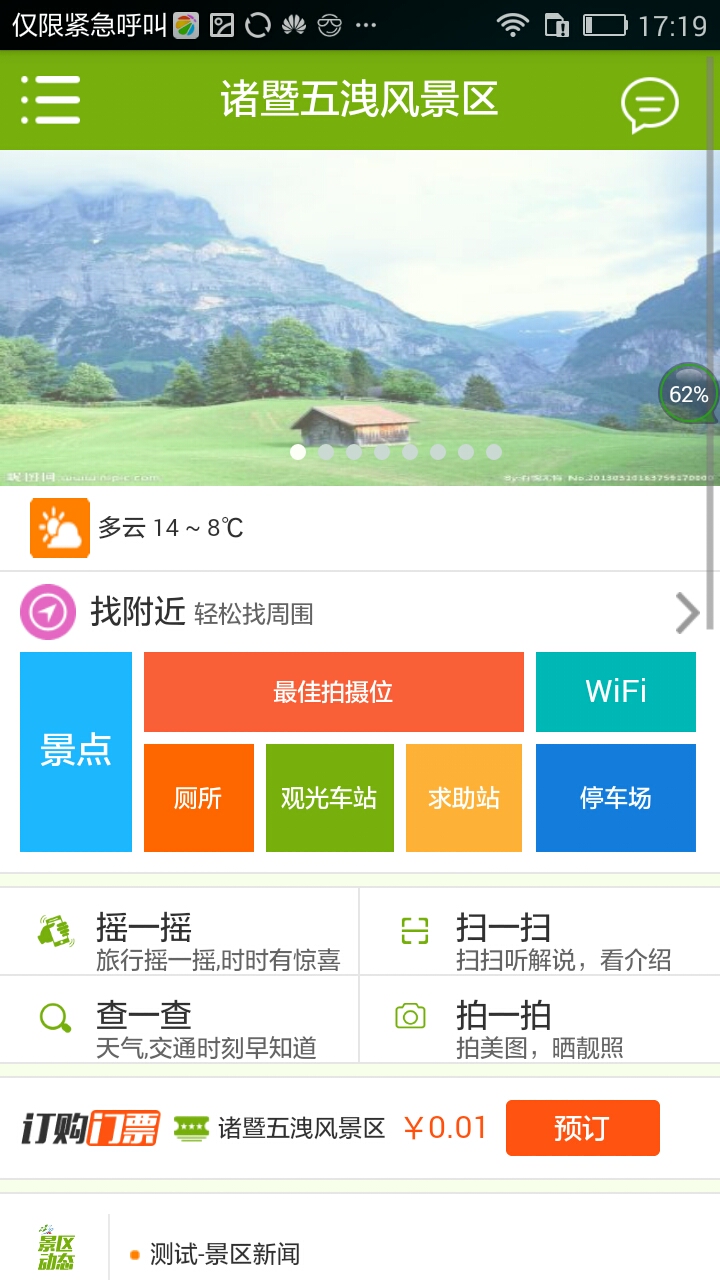720x1280 pixels.
Task: Open the drawer menu button
Action: [x=50, y=100]
